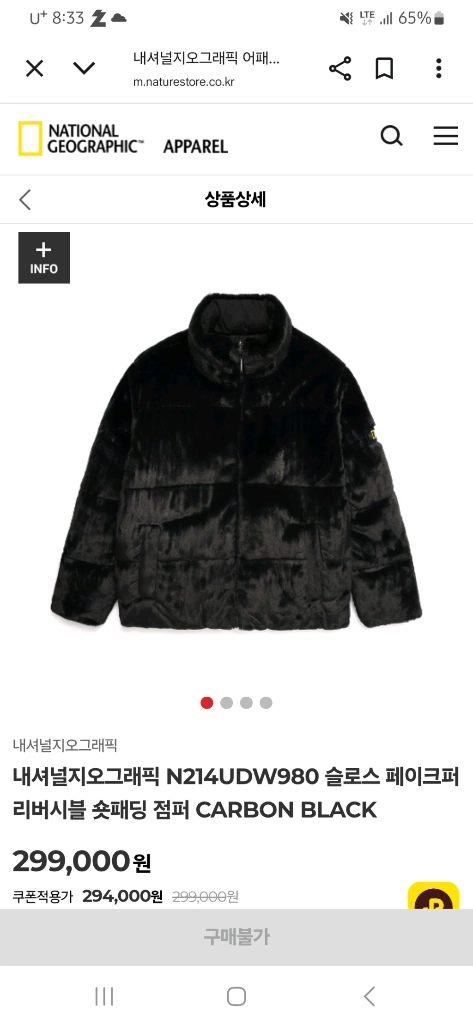Go to the system home screen
This screenshot has width=473, height=1024.
(236, 996)
